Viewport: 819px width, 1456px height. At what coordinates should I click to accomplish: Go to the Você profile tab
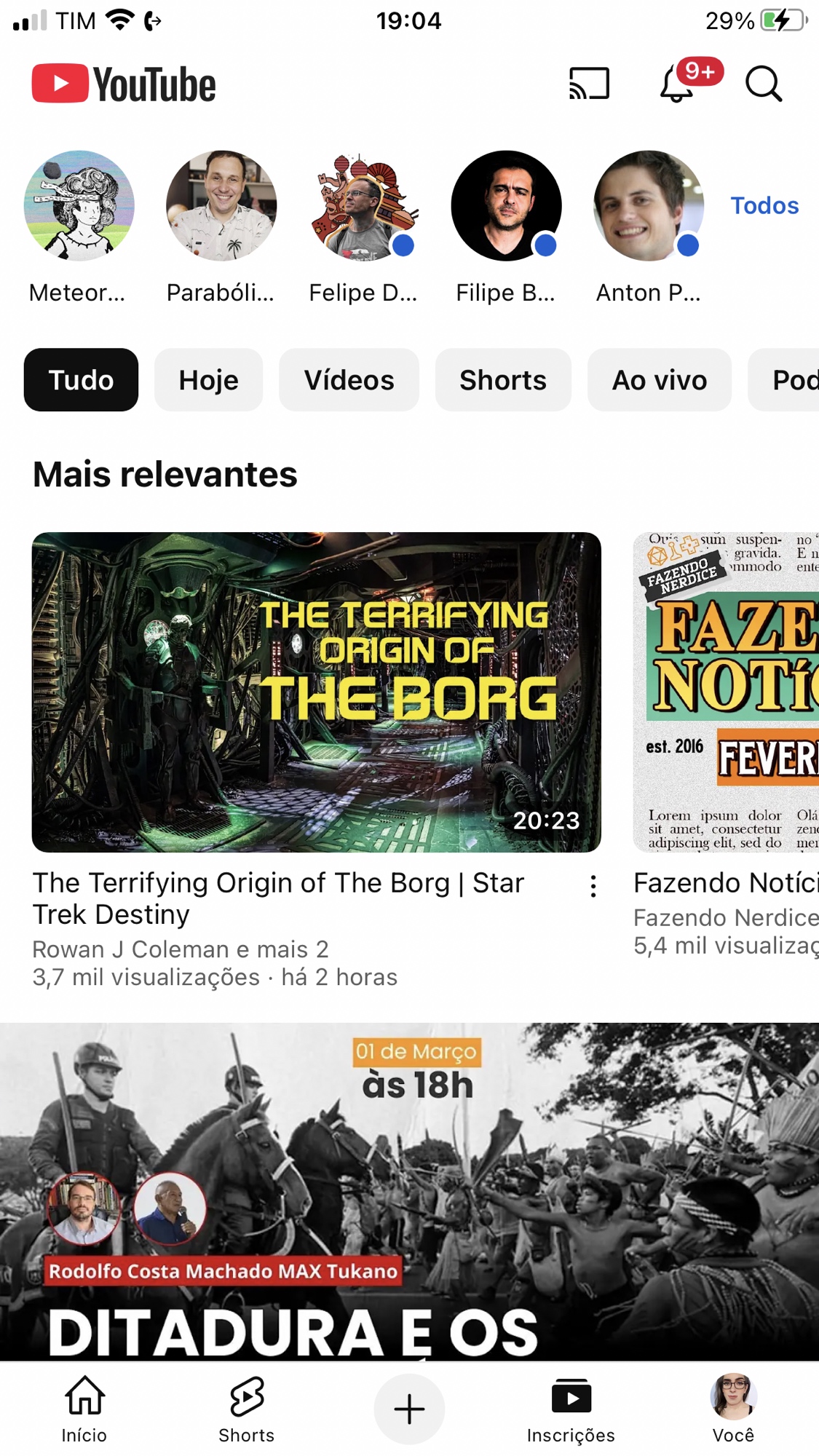pyautogui.click(x=733, y=1409)
